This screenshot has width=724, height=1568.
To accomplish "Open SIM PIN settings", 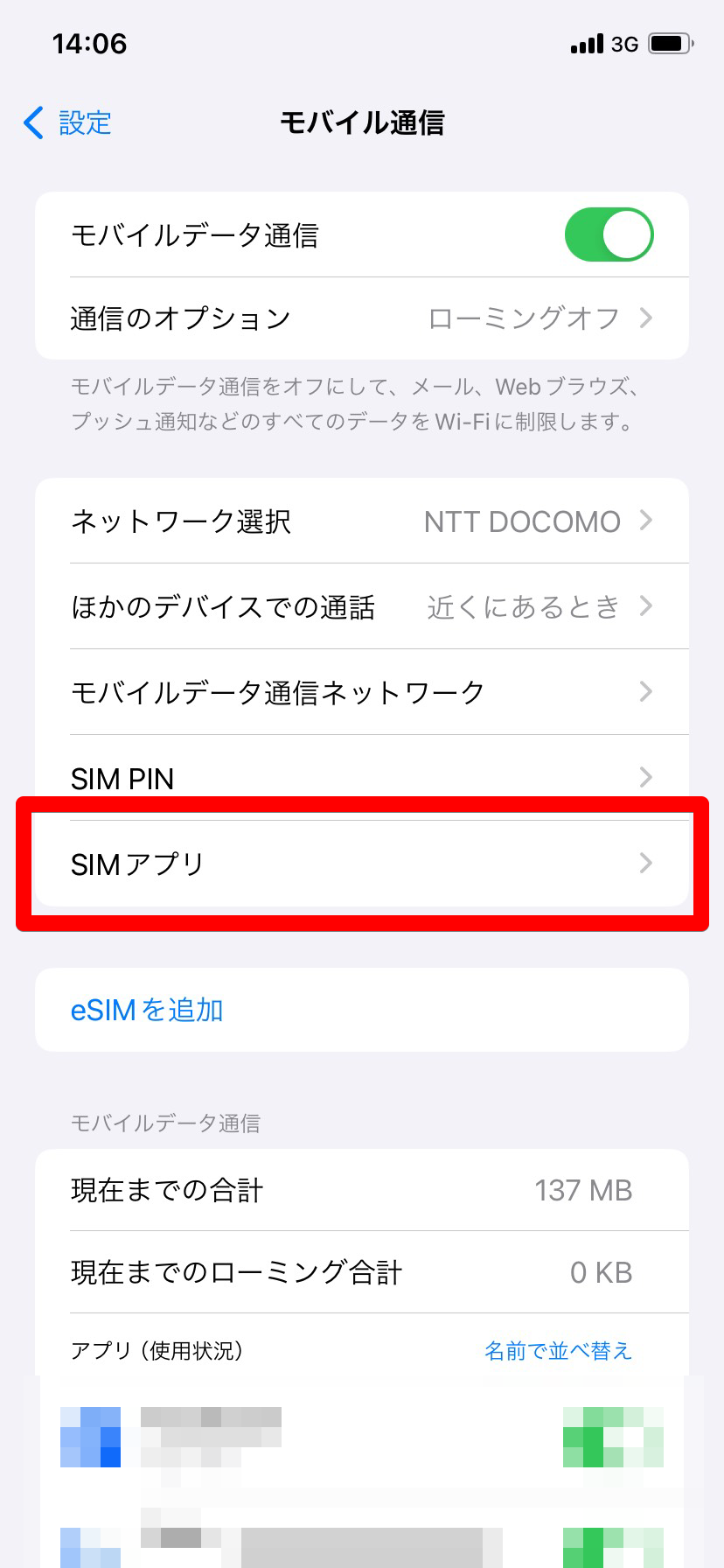I will click(x=362, y=777).
